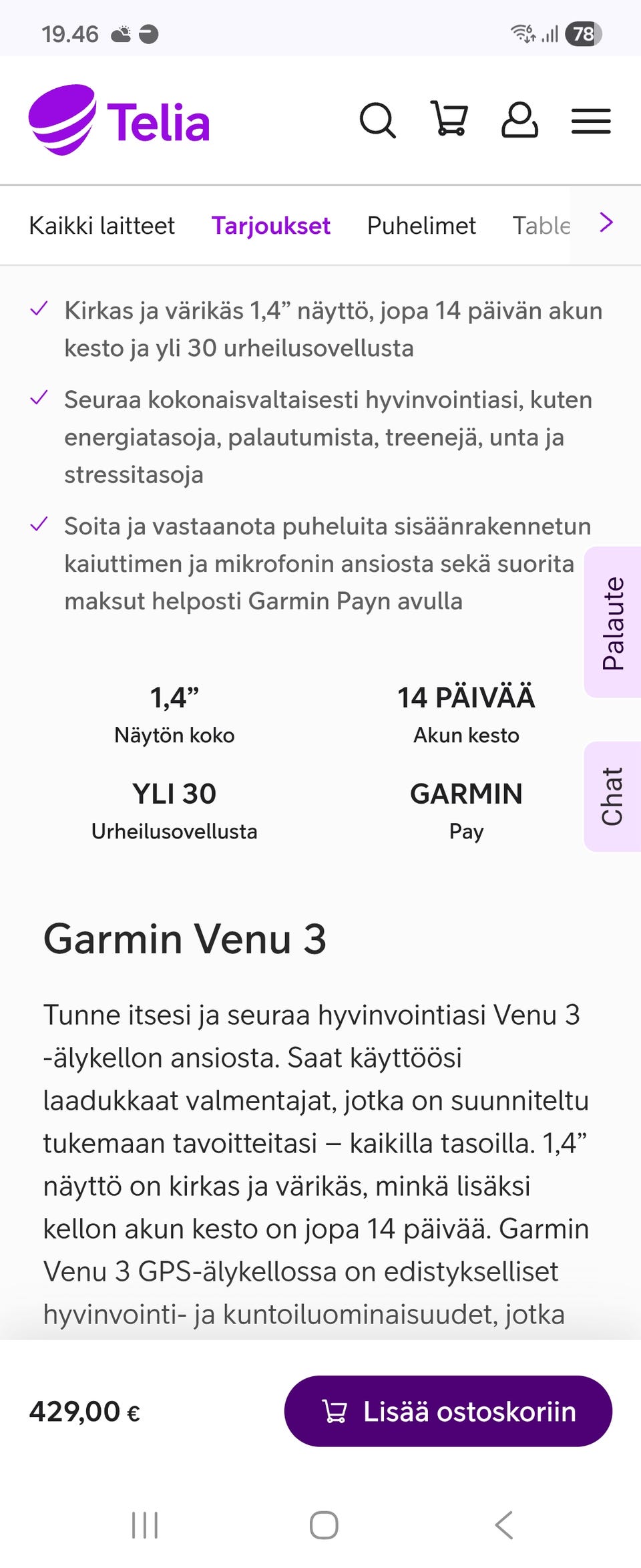Go to the Telia home logo
This screenshot has height=1568, width=641.
point(120,121)
